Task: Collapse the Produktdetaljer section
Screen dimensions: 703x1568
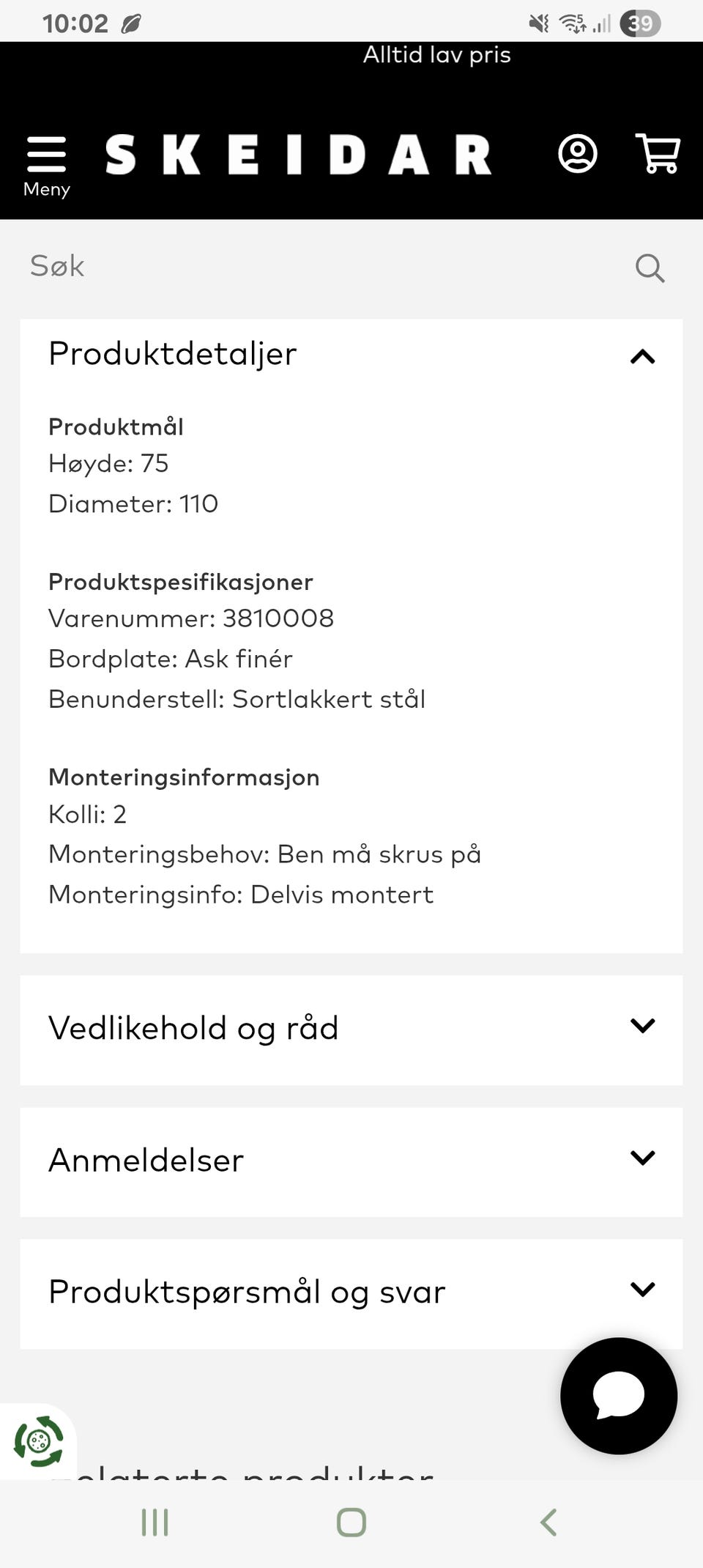Action: pos(642,357)
